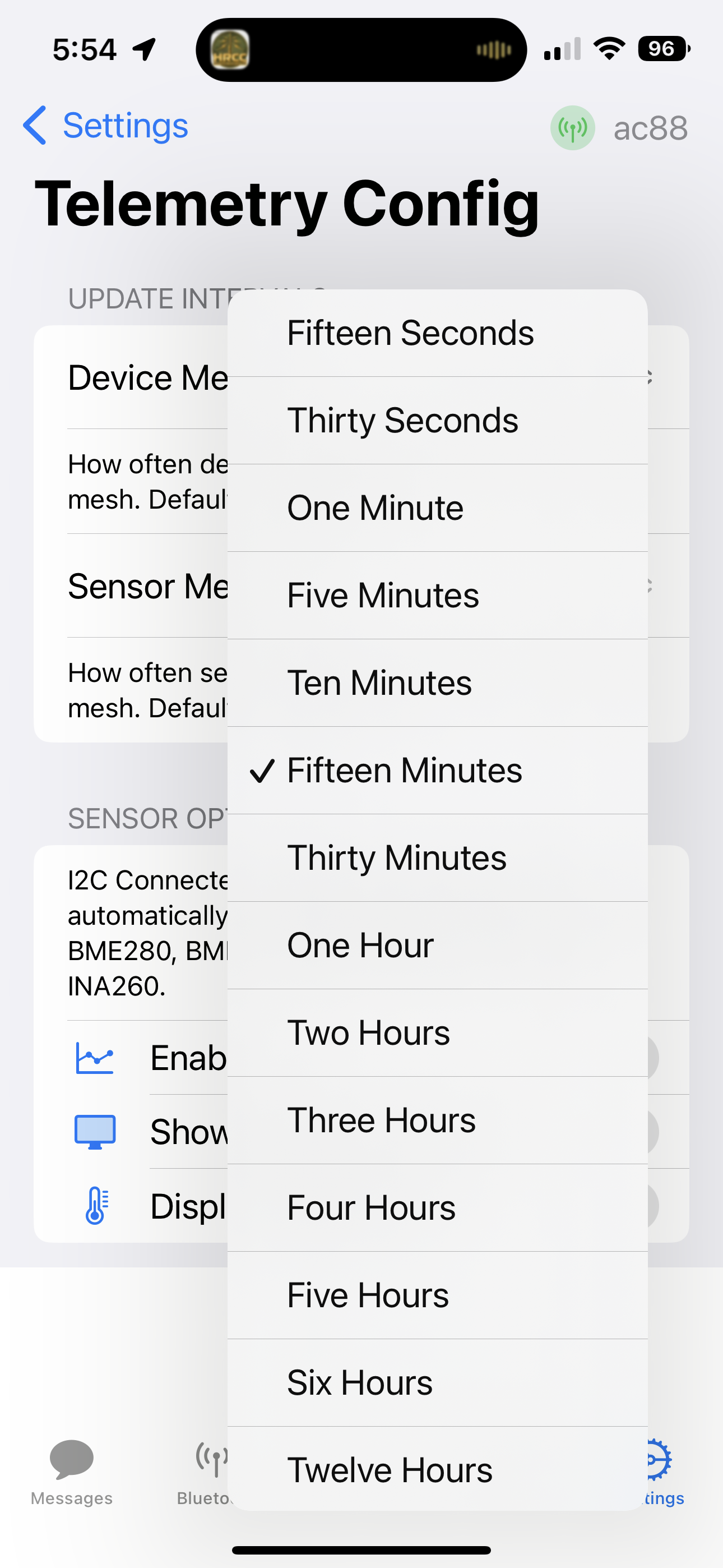Select Thirty Minutes interval

coord(437,858)
